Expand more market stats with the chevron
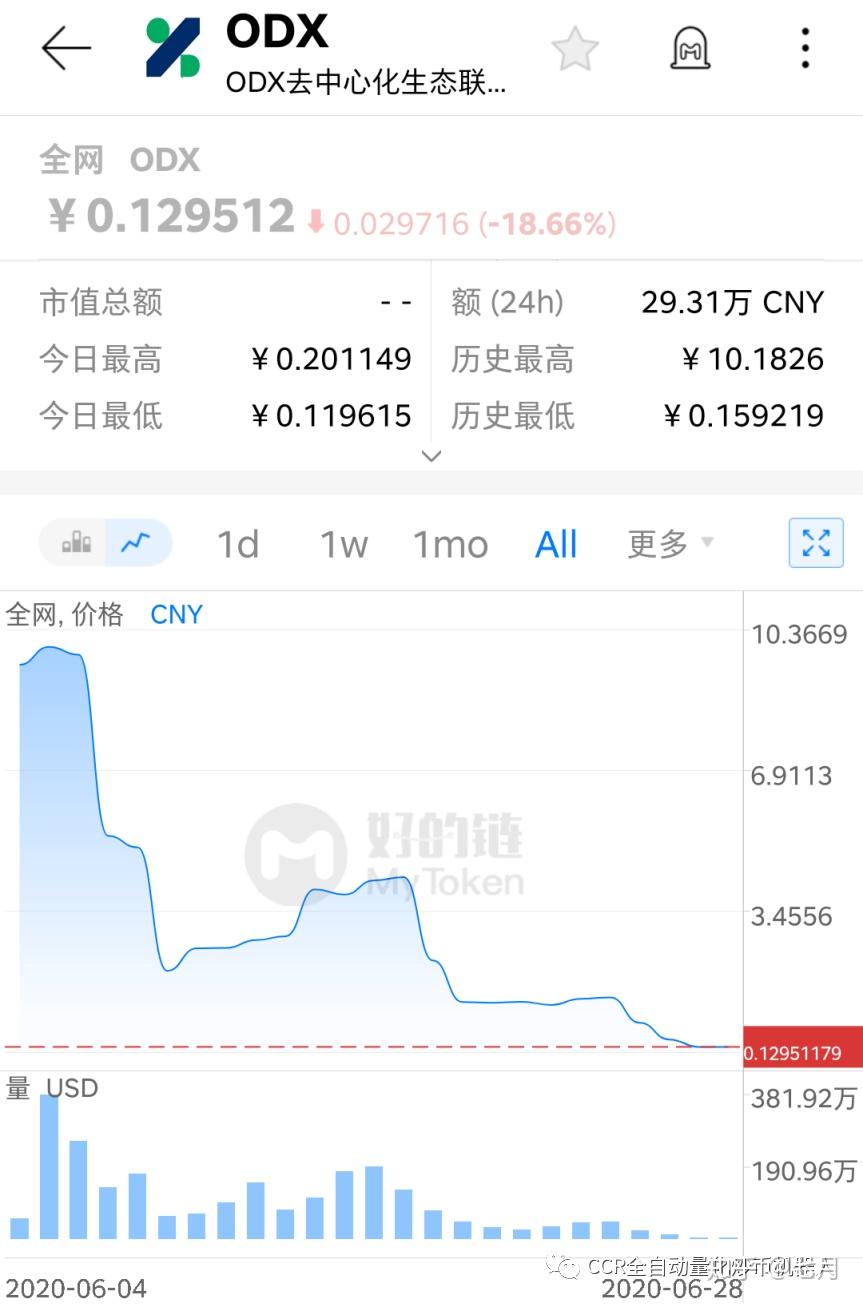 [431, 456]
